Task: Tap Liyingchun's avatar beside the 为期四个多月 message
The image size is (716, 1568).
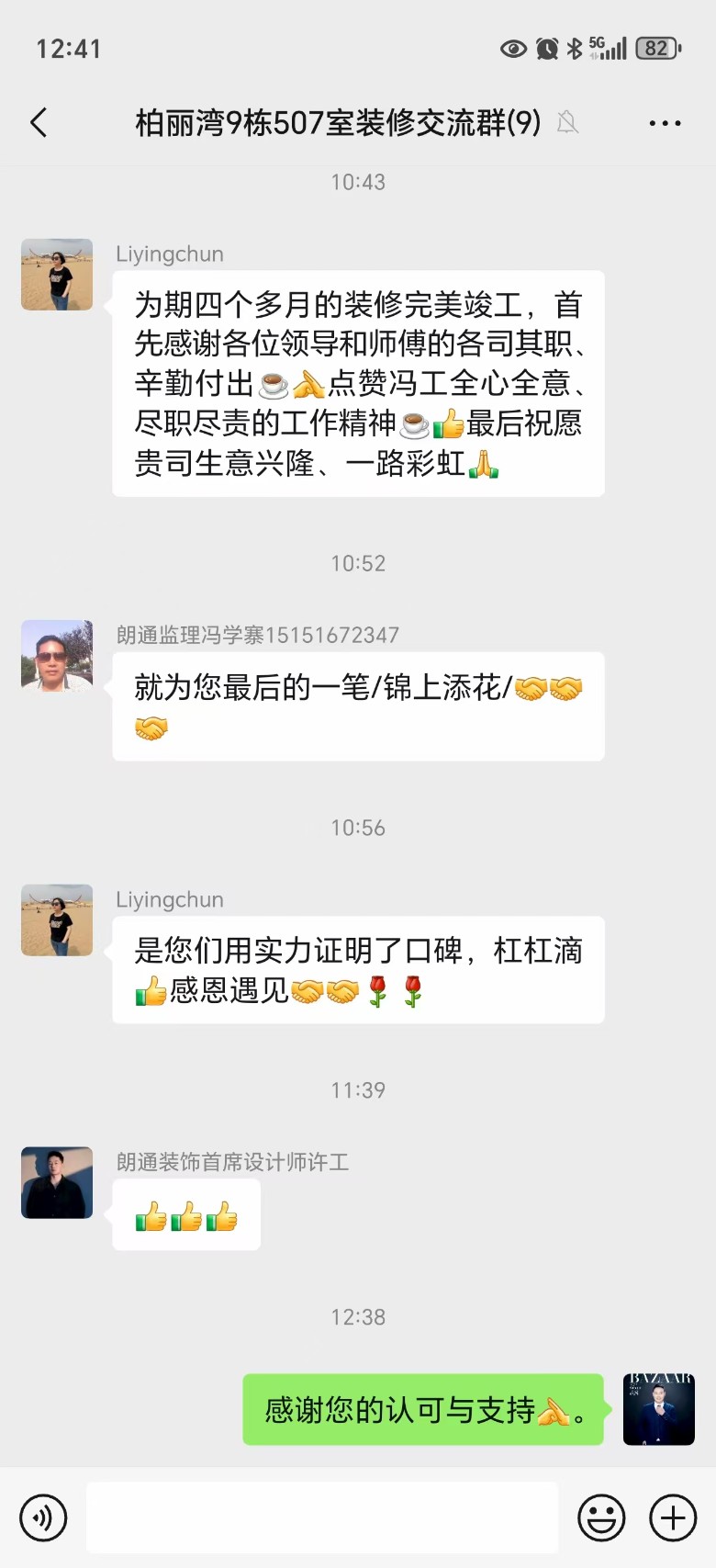Action: point(57,275)
